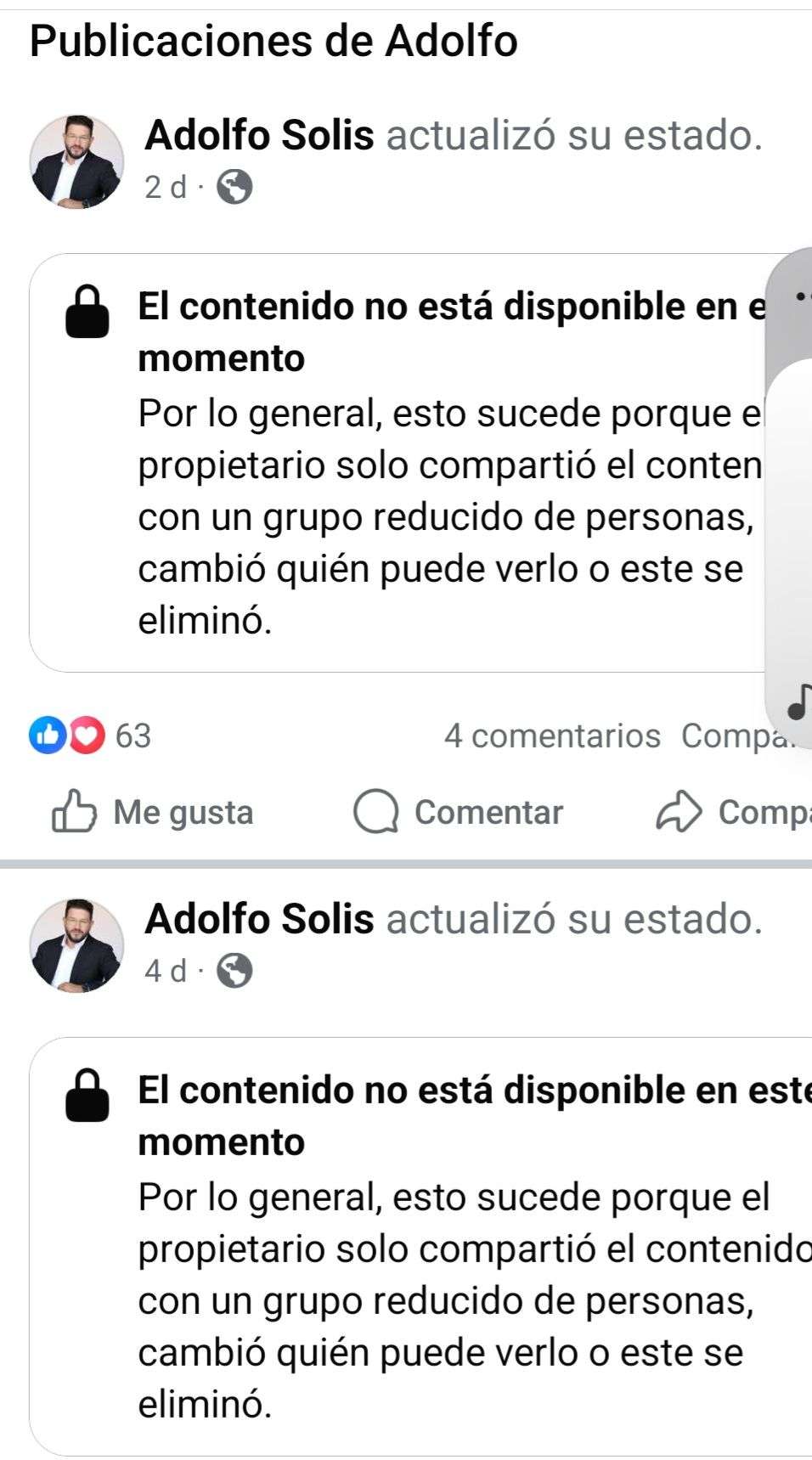The image size is (812, 1460).
Task: View the 63 reactions list
Action: coord(91,736)
